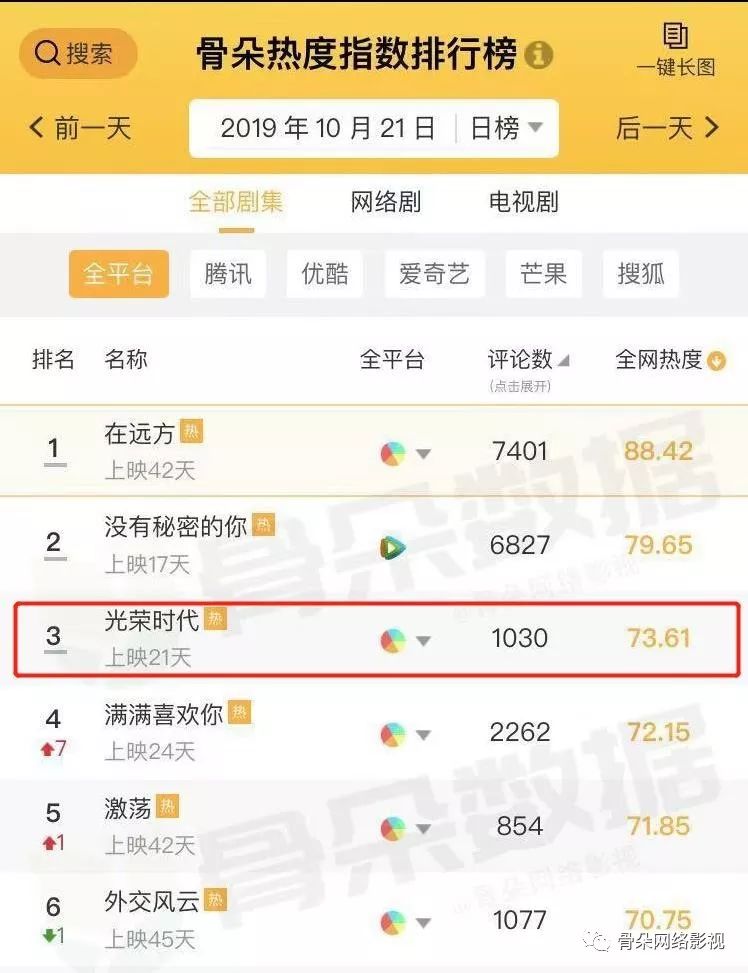Open the date picker 2019年10月21日
748x973 pixels.
tap(327, 128)
